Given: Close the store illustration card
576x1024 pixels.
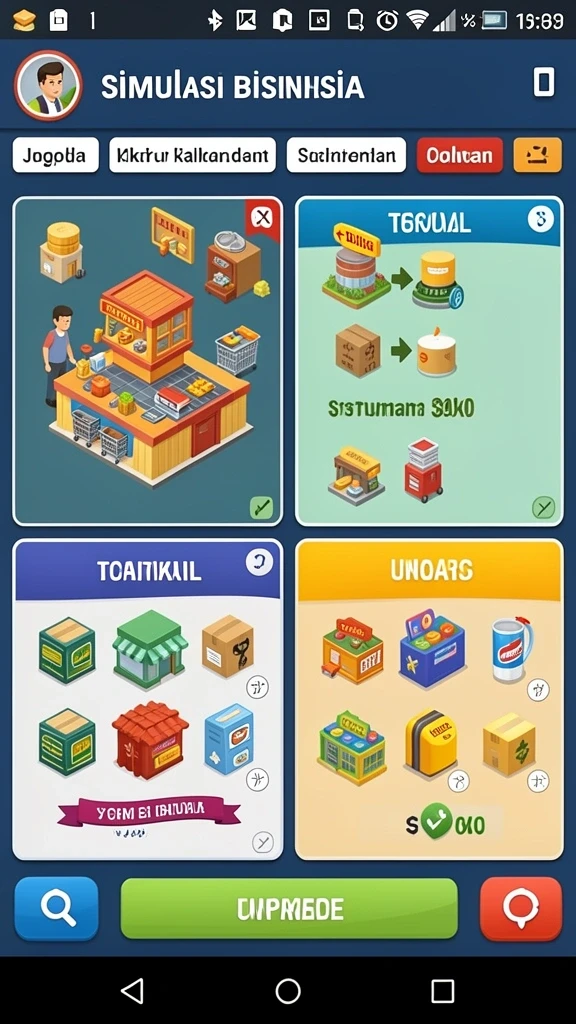Looking at the screenshot, I should click(263, 217).
